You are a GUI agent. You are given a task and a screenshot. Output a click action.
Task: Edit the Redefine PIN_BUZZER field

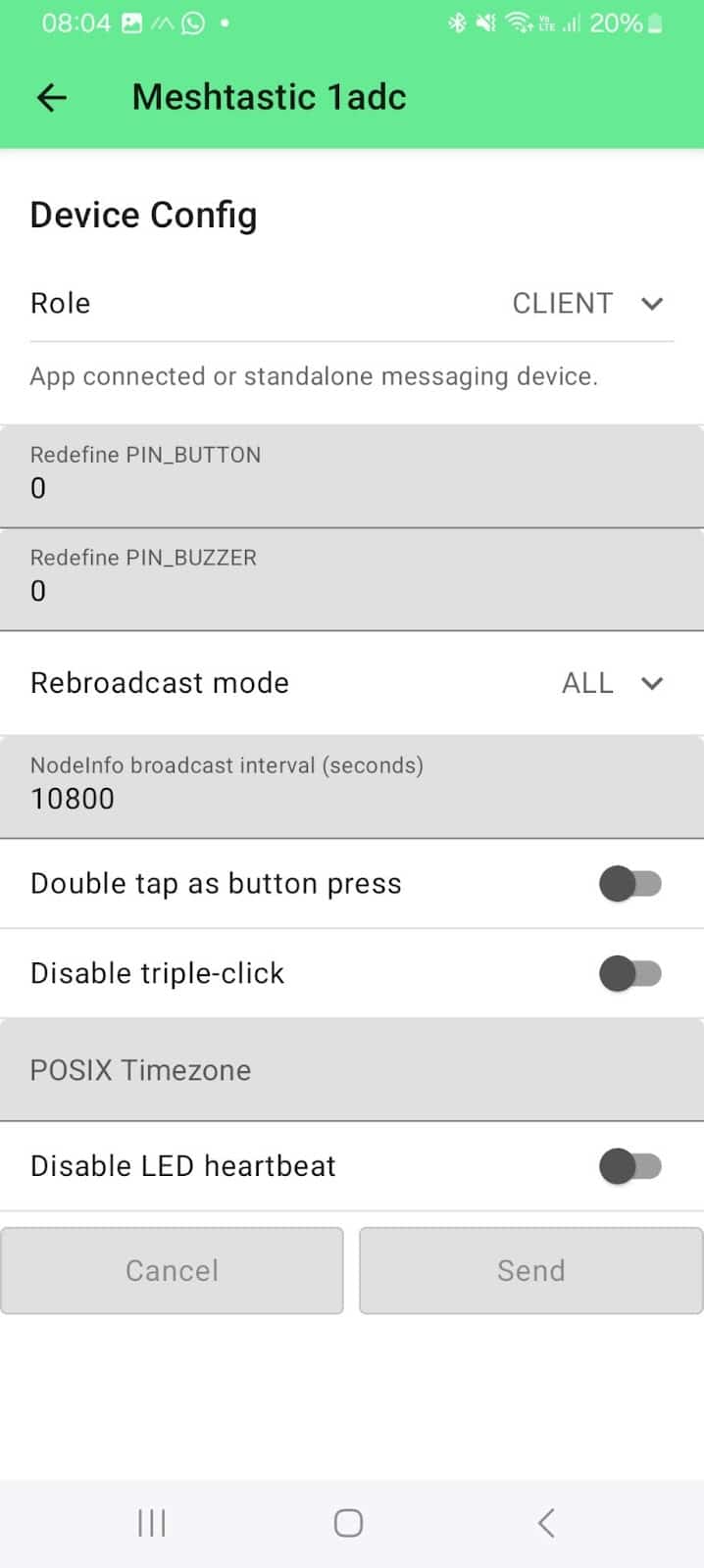351,580
